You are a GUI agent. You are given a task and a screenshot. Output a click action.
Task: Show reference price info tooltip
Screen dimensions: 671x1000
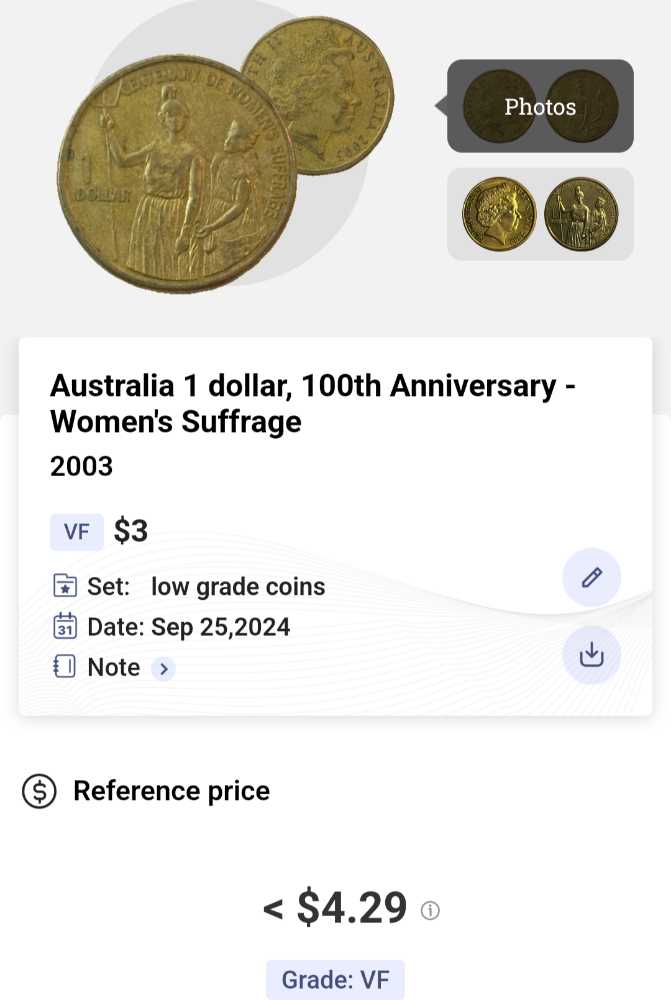[430, 911]
